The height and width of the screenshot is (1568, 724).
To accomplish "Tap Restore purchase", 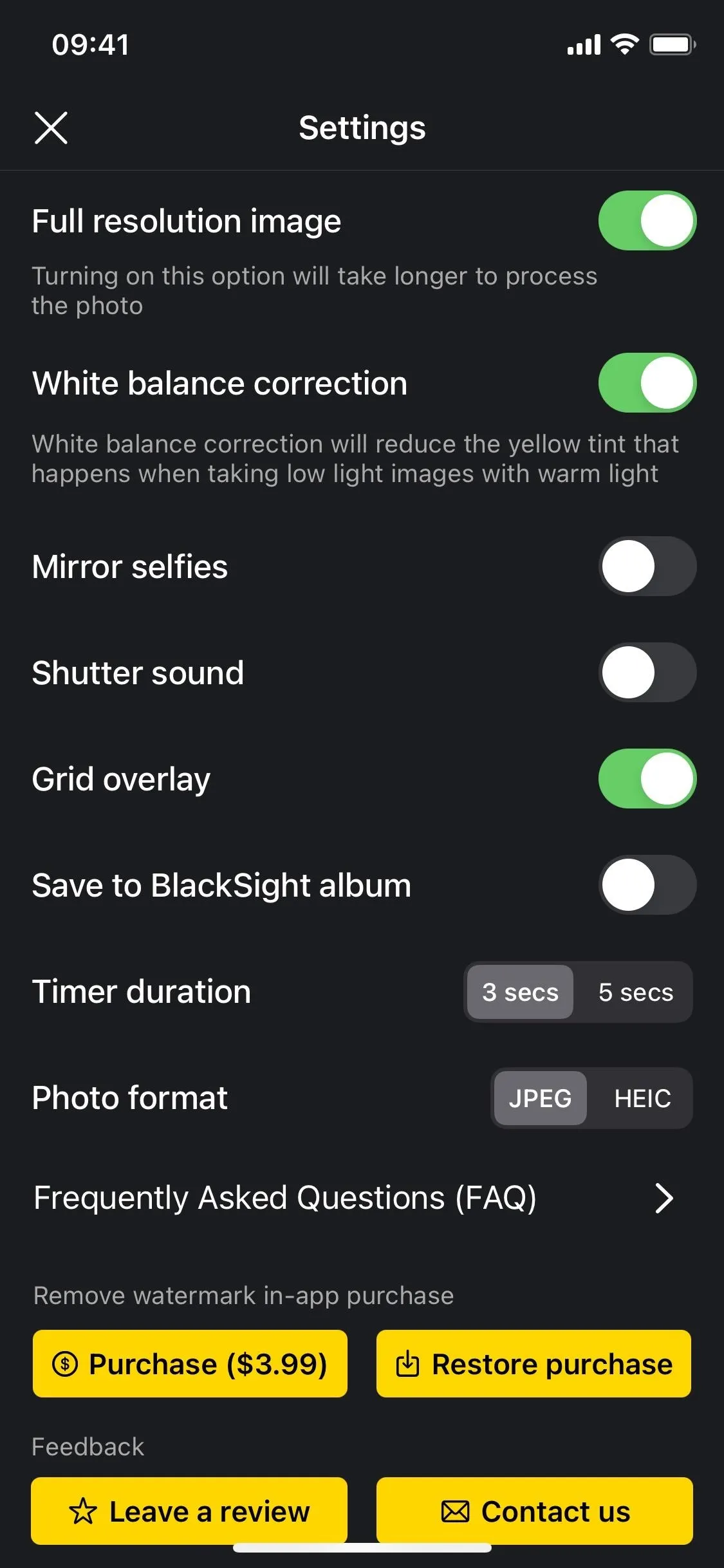I will point(534,1364).
